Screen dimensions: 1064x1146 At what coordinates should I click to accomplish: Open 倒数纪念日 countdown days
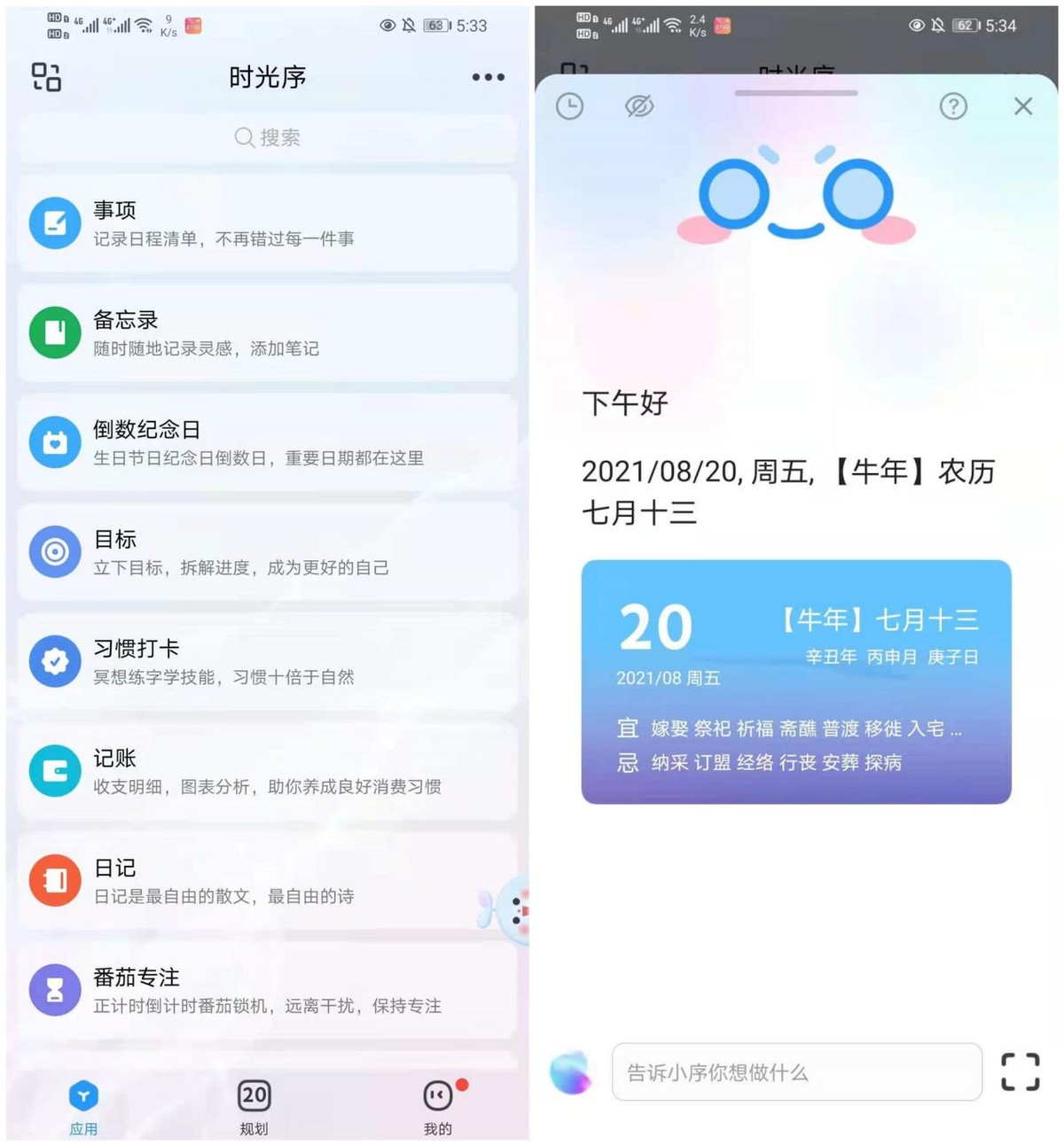266,442
